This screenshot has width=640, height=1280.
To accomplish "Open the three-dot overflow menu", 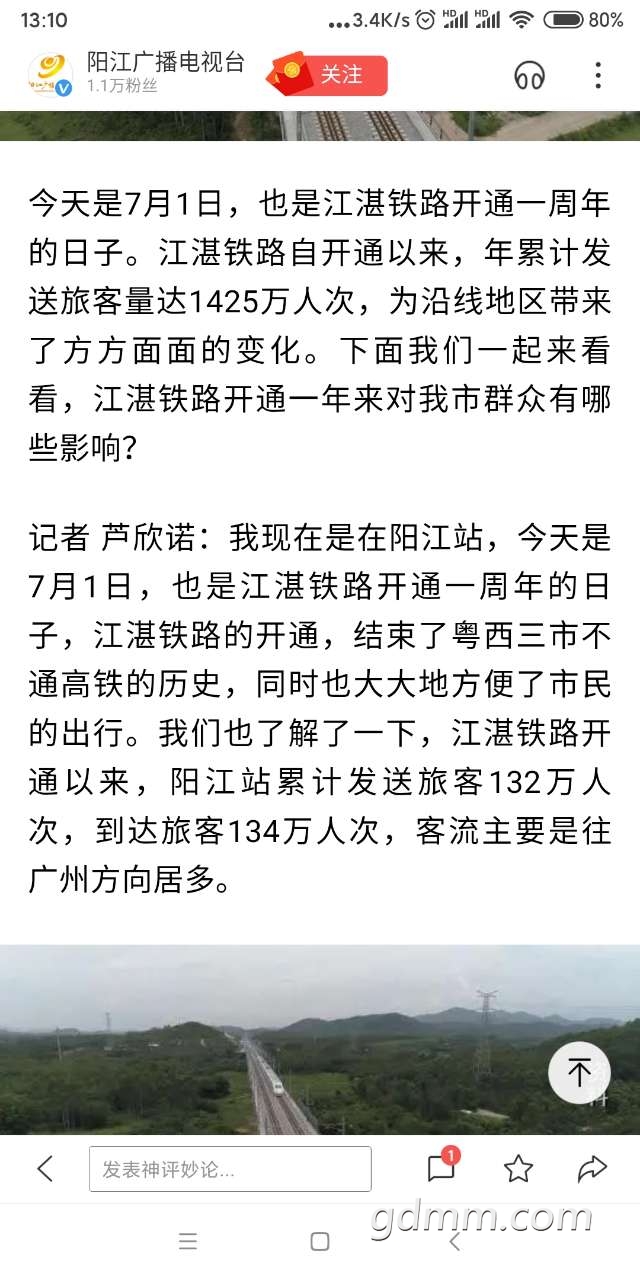I will pyautogui.click(x=597, y=75).
